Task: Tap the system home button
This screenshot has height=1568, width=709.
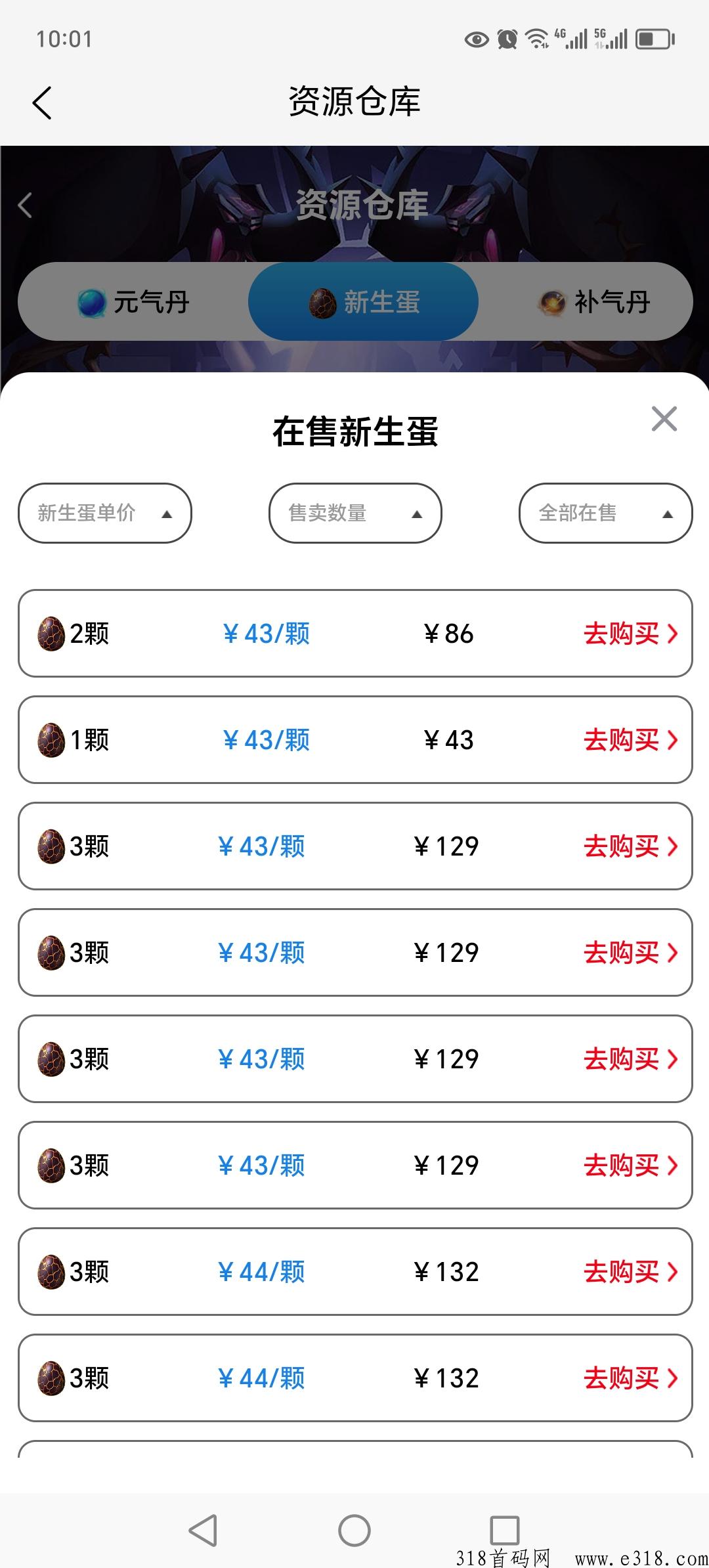Action: (354, 1530)
